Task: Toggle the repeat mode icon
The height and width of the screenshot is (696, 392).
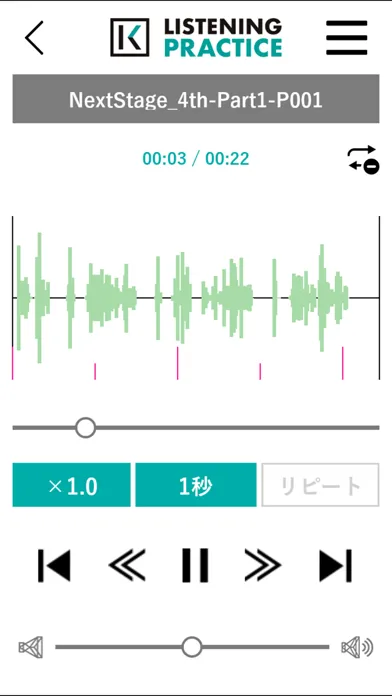Action: click(x=363, y=160)
